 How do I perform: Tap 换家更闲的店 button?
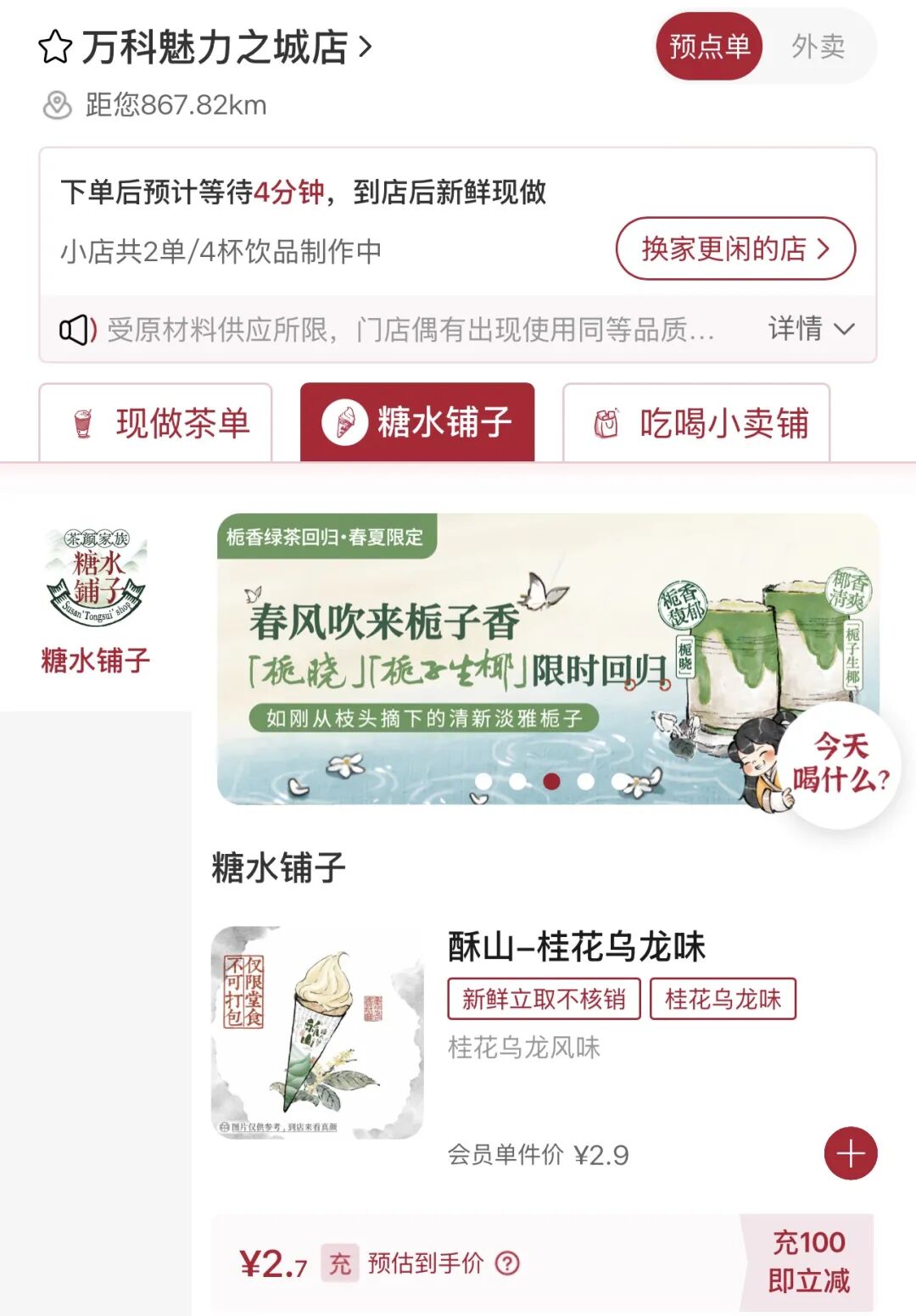[x=734, y=248]
